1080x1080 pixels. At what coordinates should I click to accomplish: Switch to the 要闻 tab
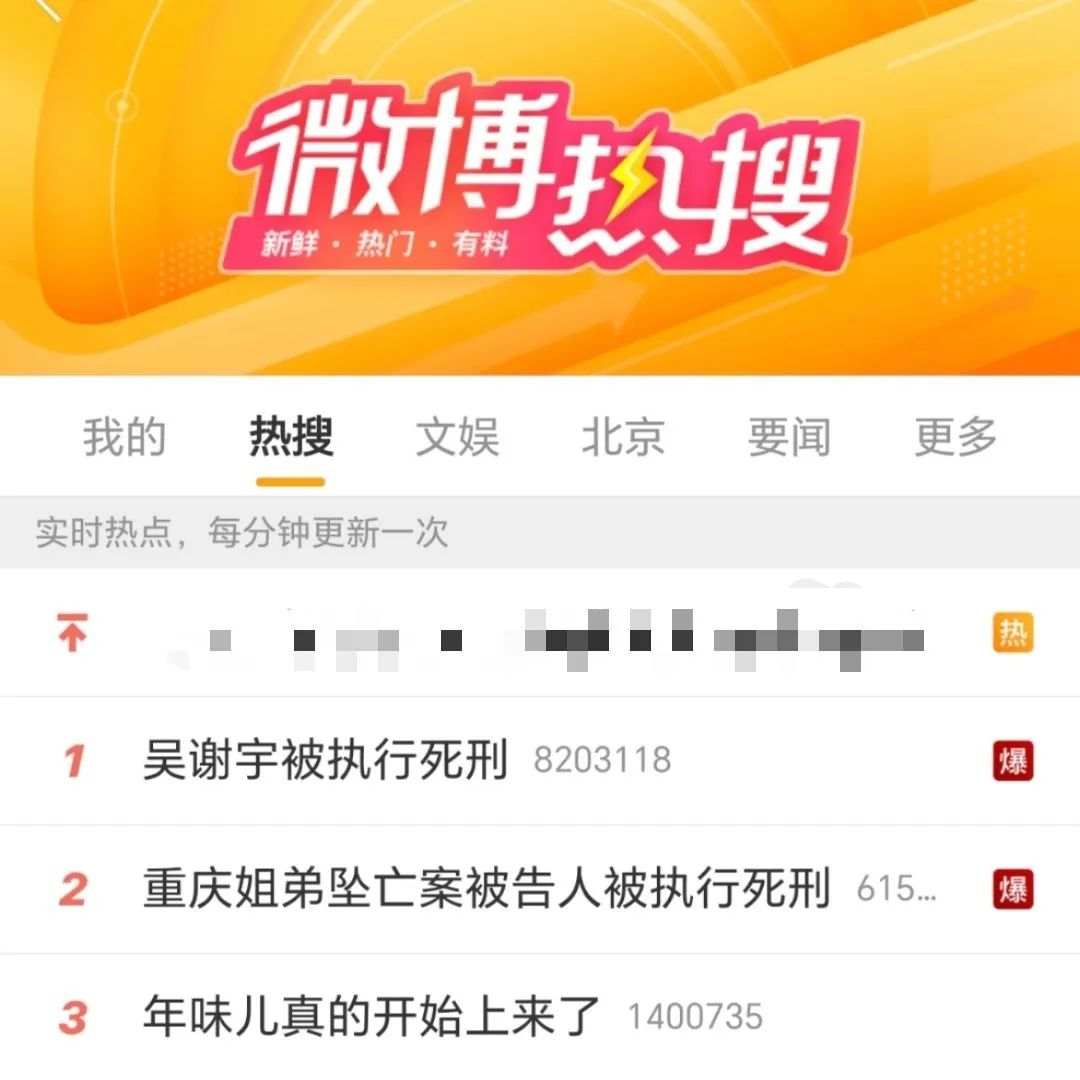(789, 438)
